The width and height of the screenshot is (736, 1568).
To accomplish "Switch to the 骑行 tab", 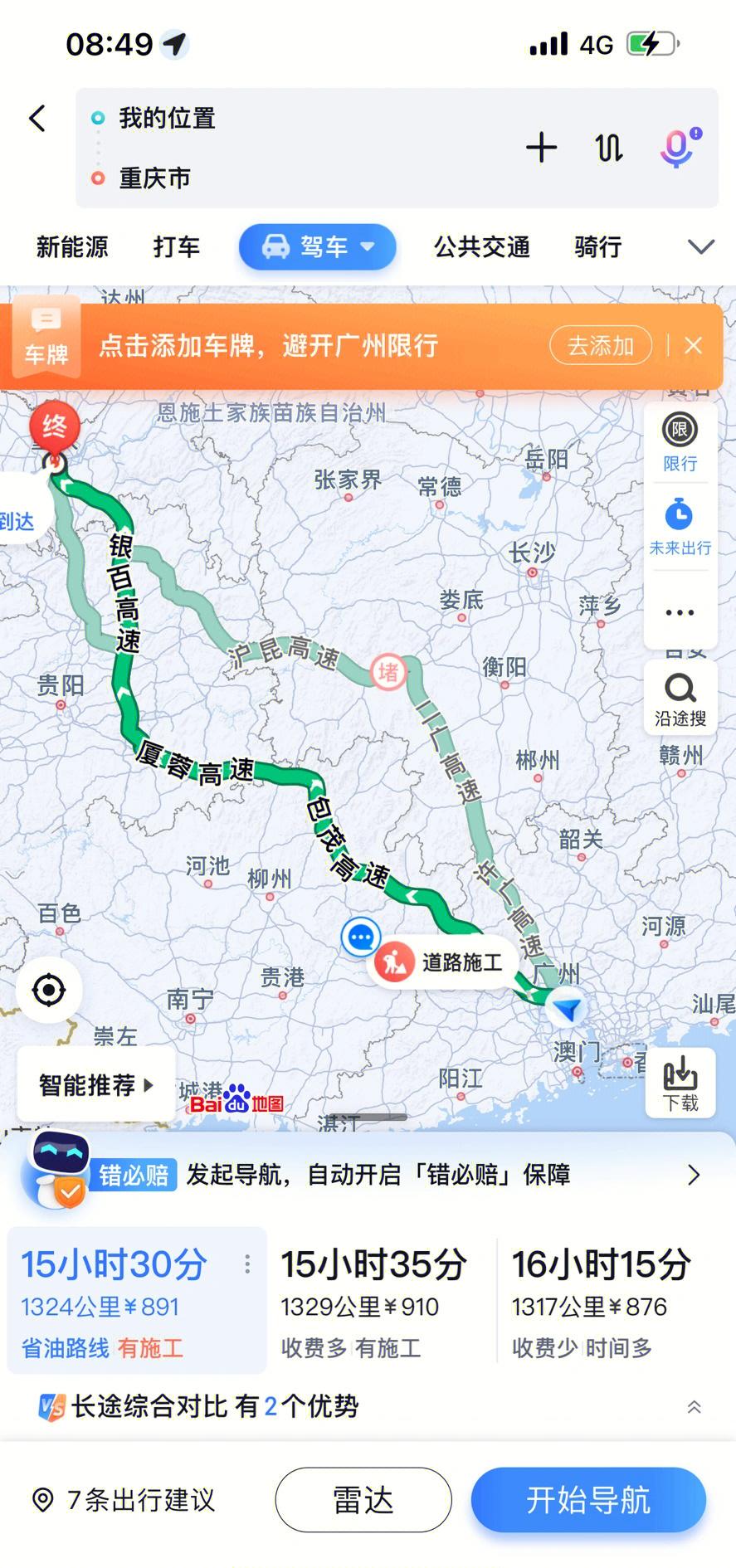I will pyautogui.click(x=597, y=247).
